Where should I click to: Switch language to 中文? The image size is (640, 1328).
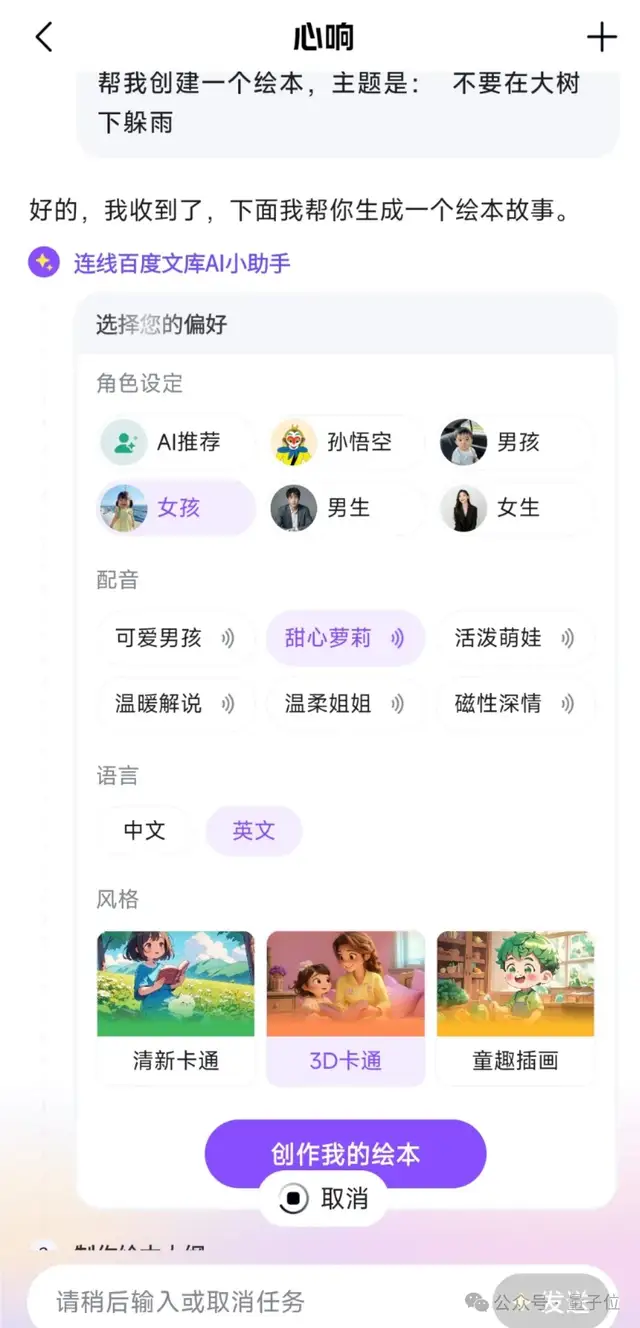click(x=144, y=830)
